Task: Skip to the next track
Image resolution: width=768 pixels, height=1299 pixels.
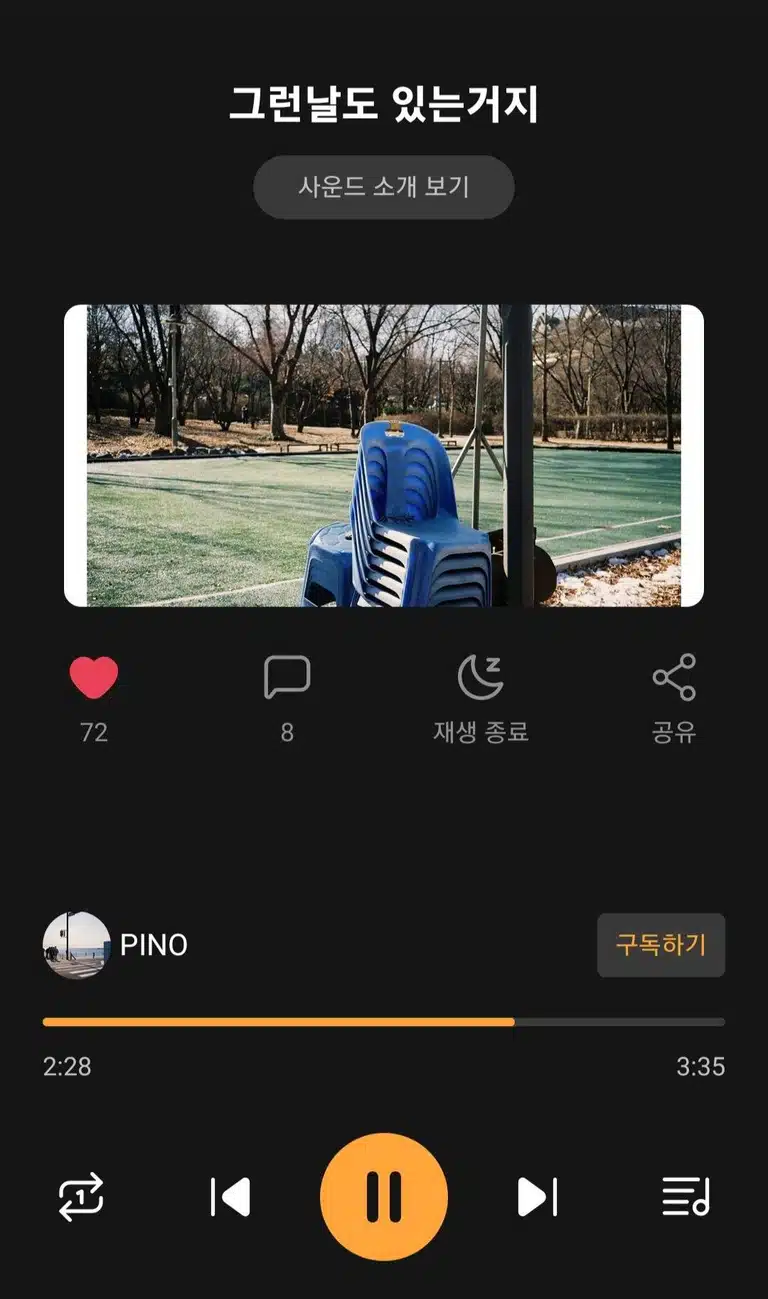Action: [x=537, y=1197]
